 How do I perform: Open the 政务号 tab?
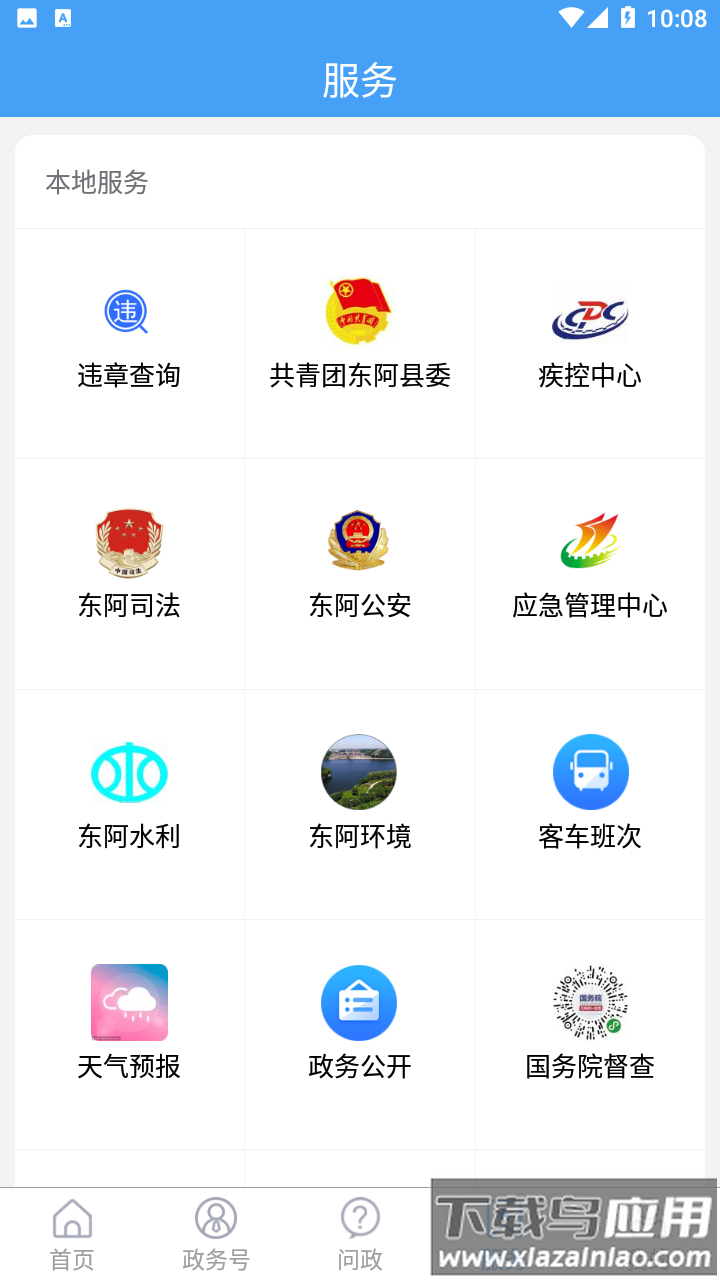pyautogui.click(x=215, y=1232)
